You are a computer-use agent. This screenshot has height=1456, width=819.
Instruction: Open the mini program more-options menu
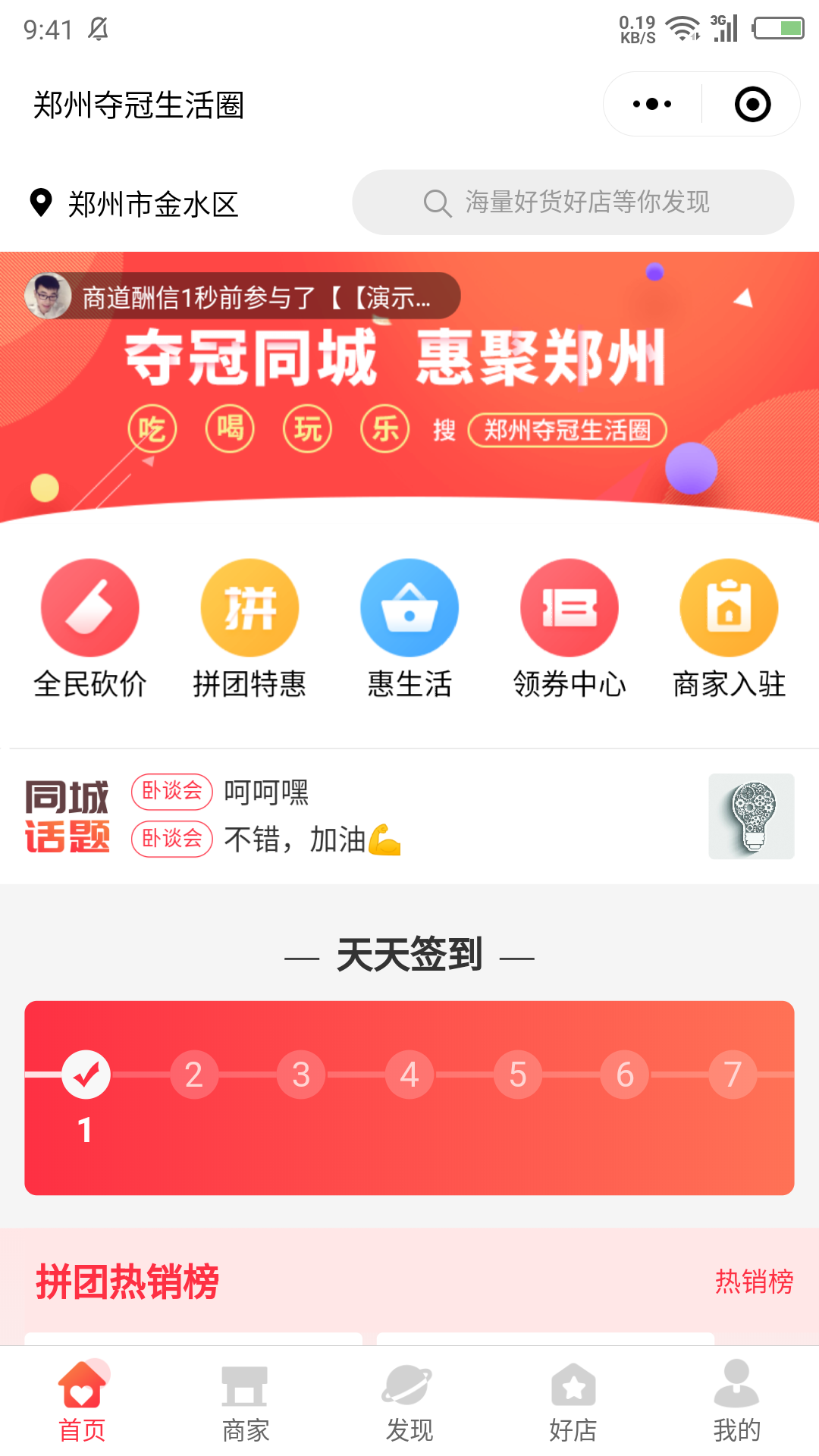pos(652,104)
